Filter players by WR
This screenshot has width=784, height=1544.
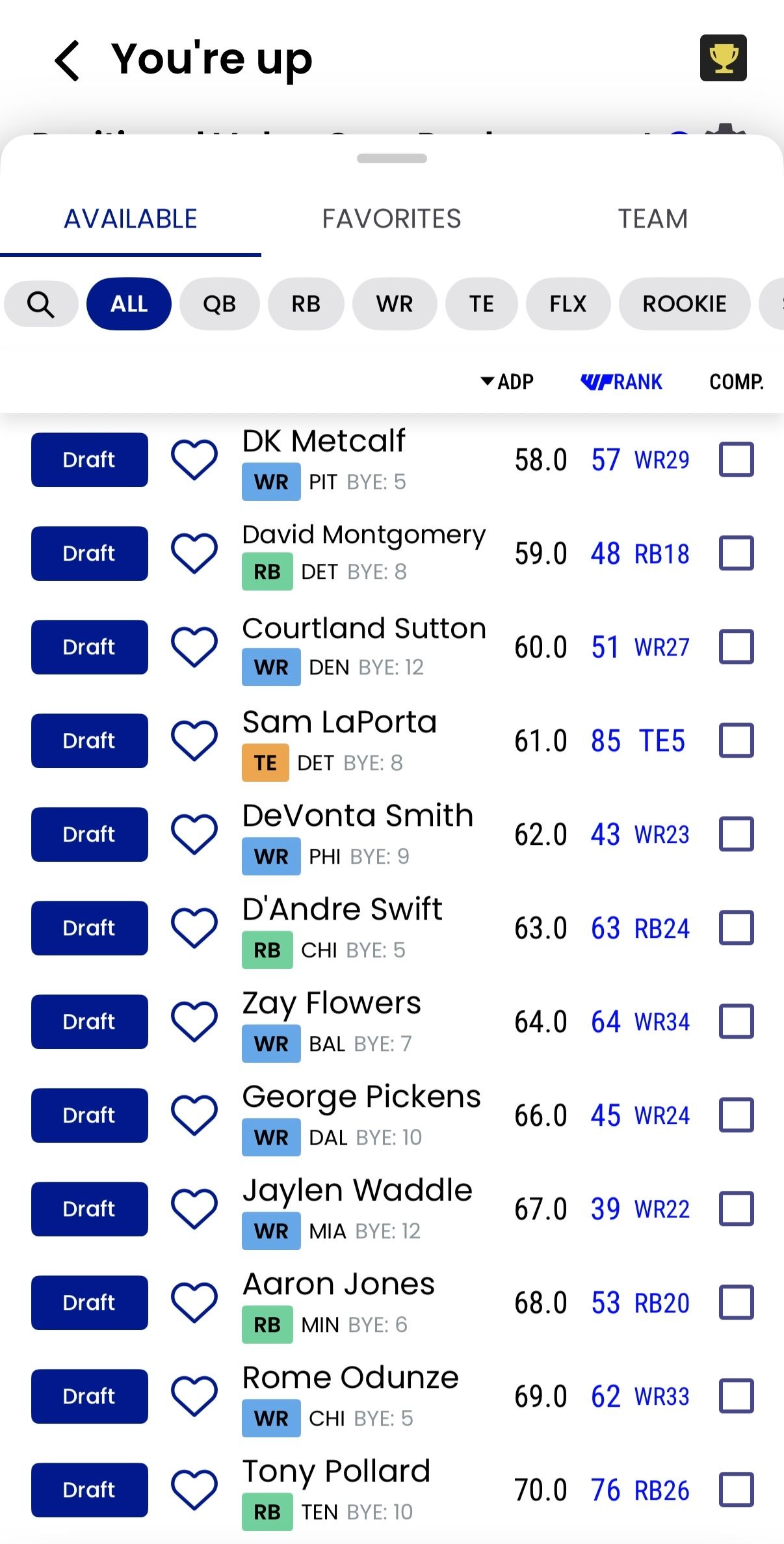tap(394, 304)
